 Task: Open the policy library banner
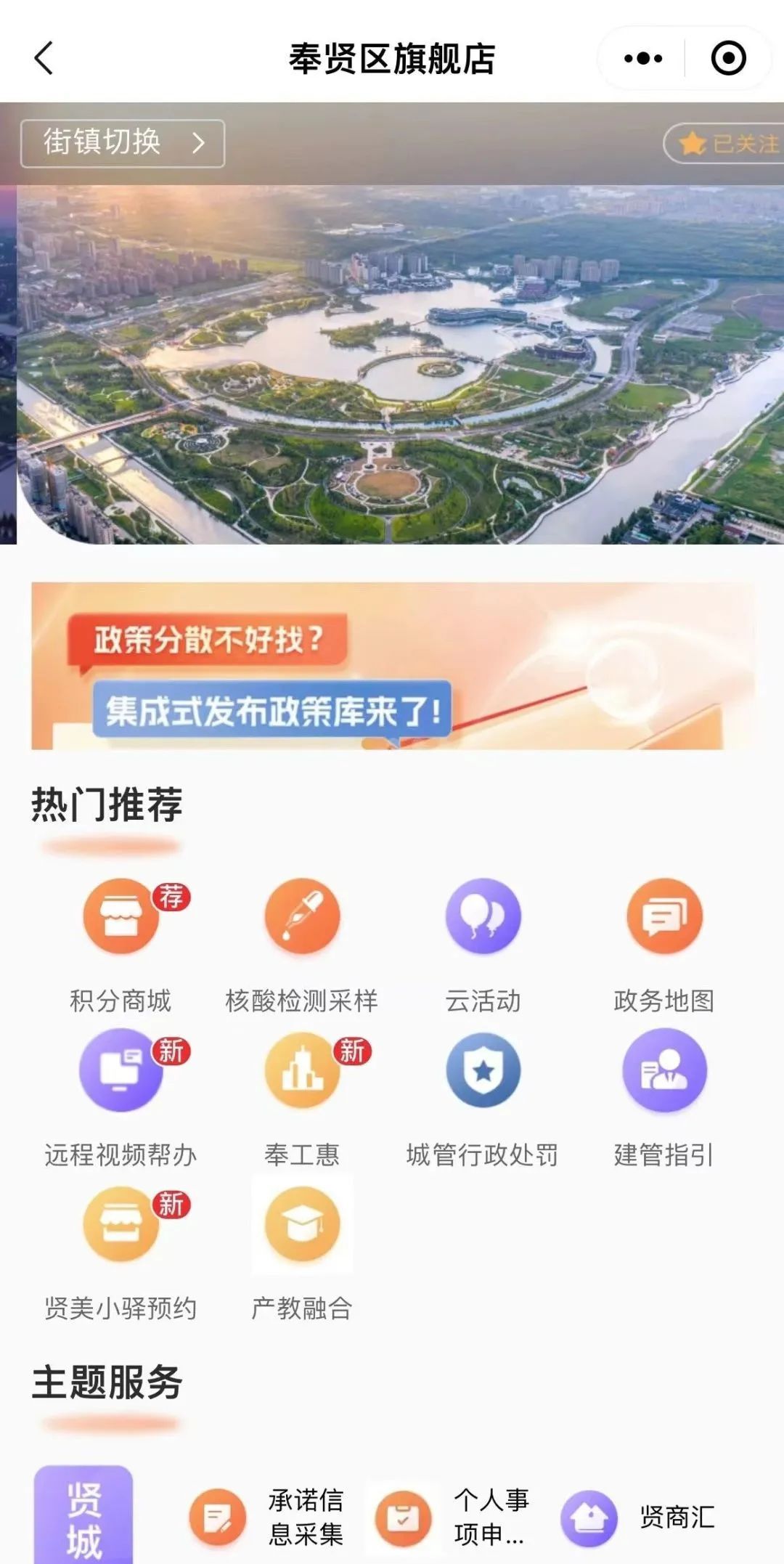pos(392,665)
